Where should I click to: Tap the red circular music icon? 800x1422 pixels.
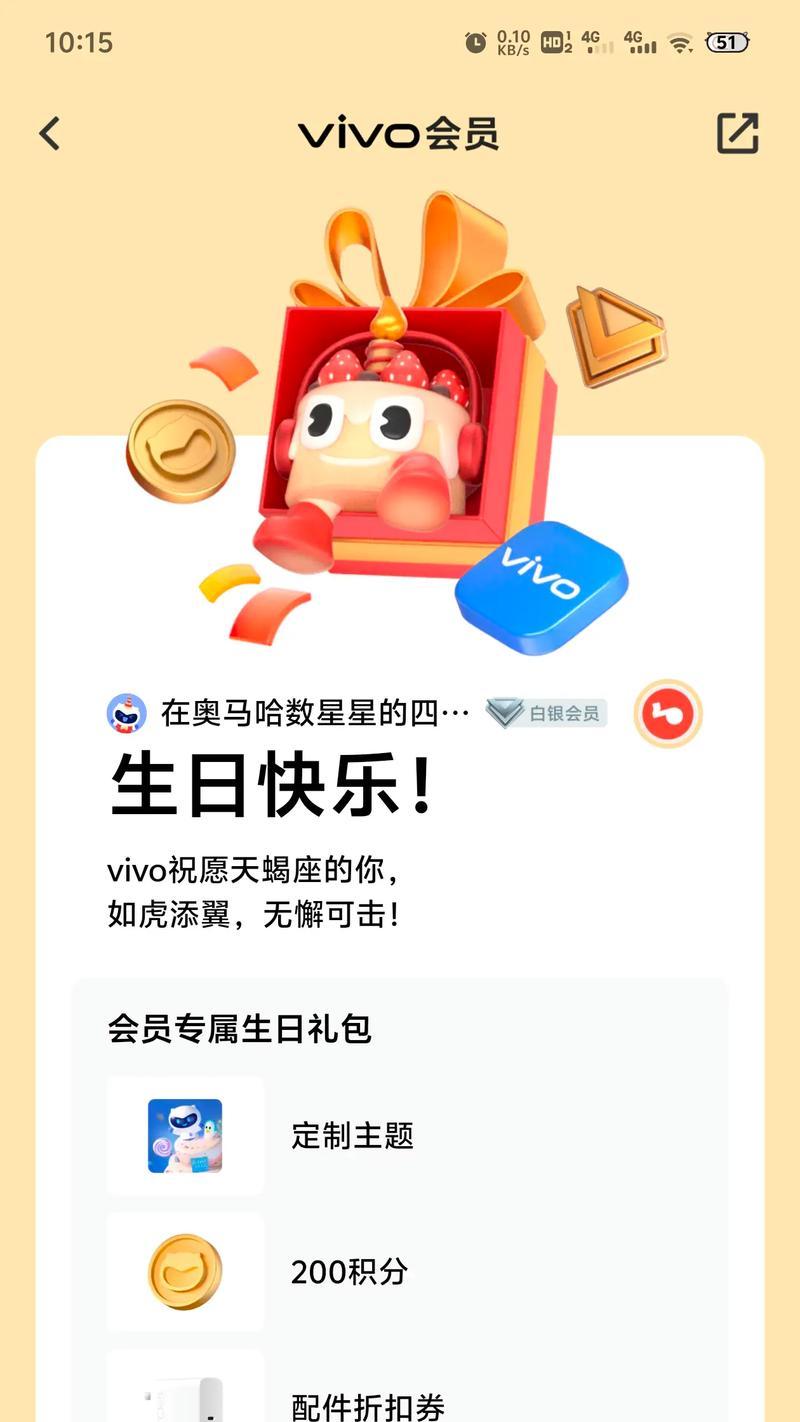[668, 713]
